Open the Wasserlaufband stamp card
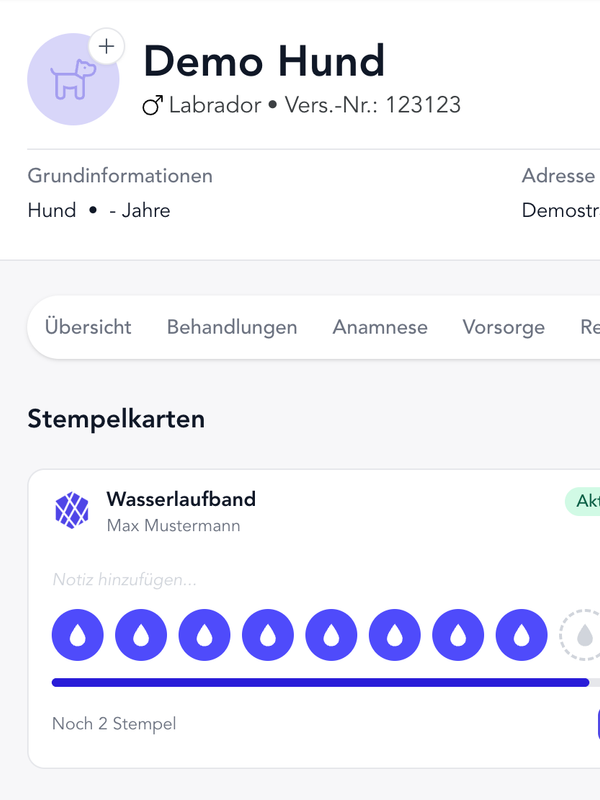The height and width of the screenshot is (800, 600). pos(181,499)
